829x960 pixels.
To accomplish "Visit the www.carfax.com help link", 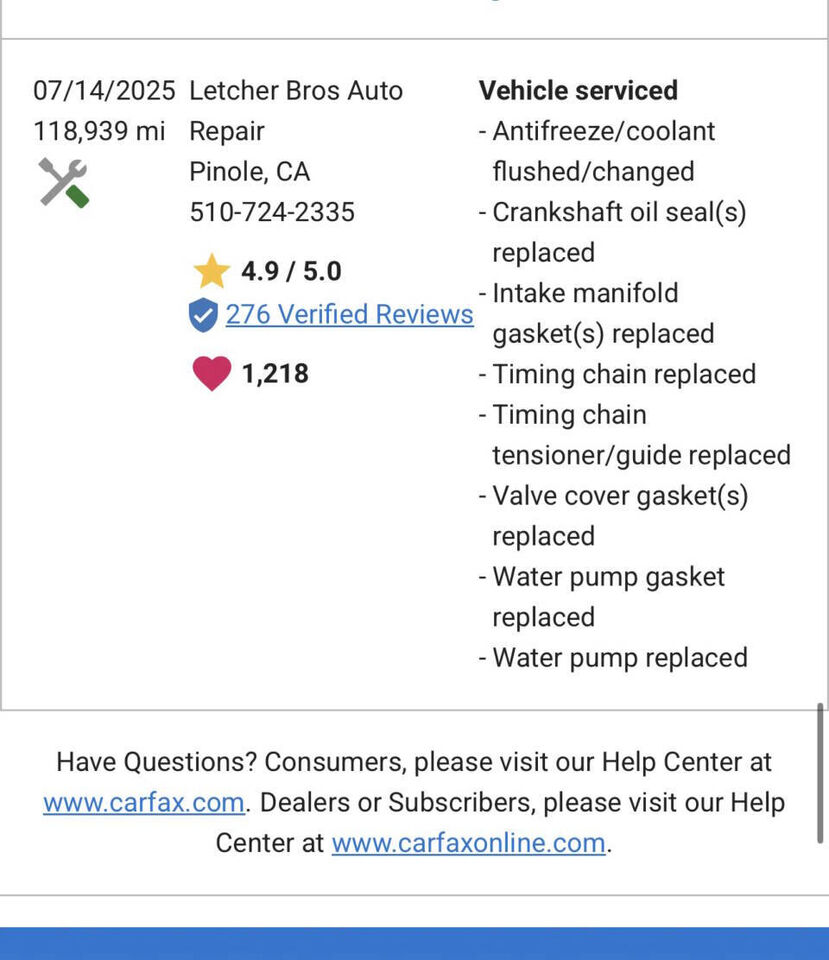I will click(x=143, y=802).
